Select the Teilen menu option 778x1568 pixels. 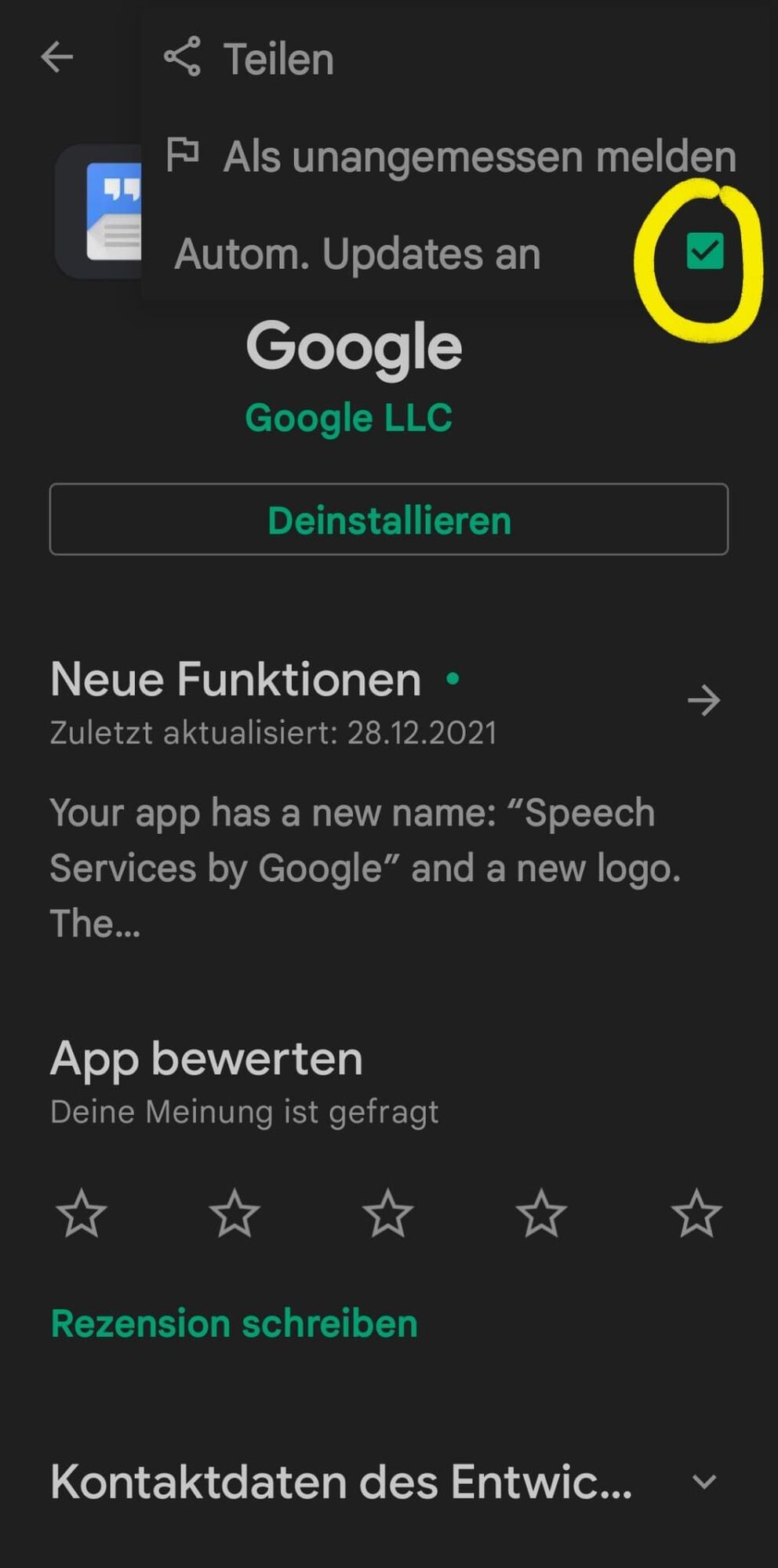point(278,59)
